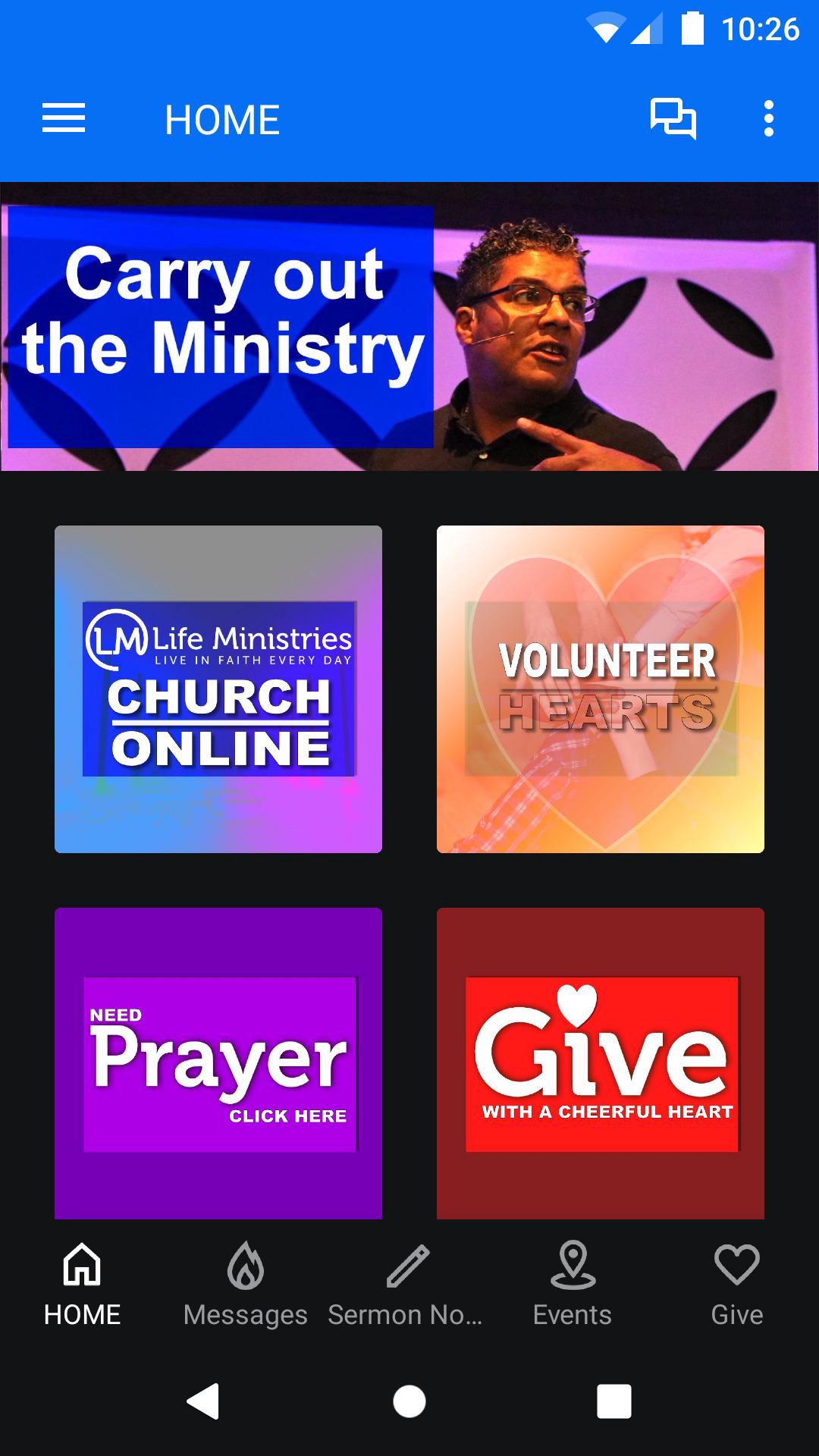Open the three-dot overflow menu
The image size is (819, 1456).
[768, 119]
